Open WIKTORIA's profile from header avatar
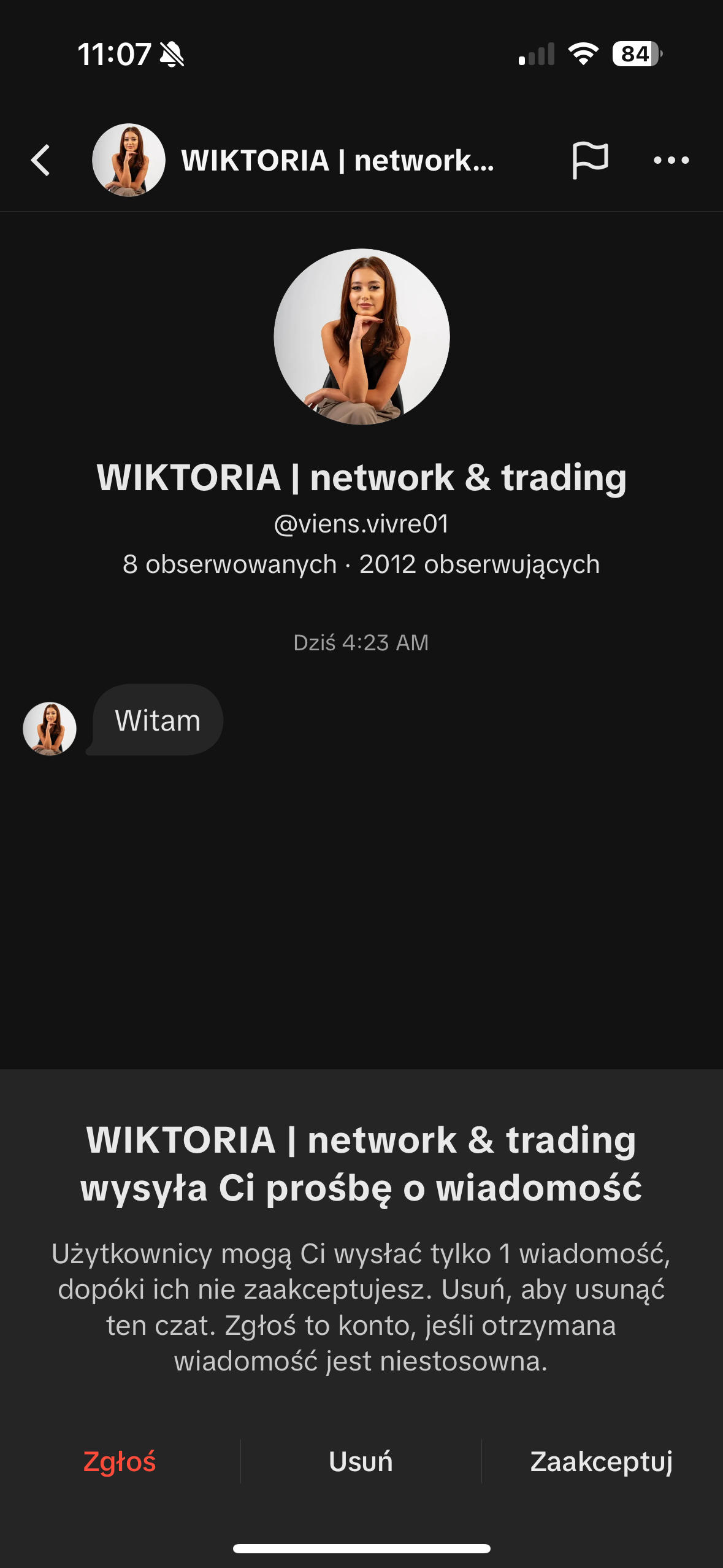The height and width of the screenshot is (1568, 723). [129, 161]
